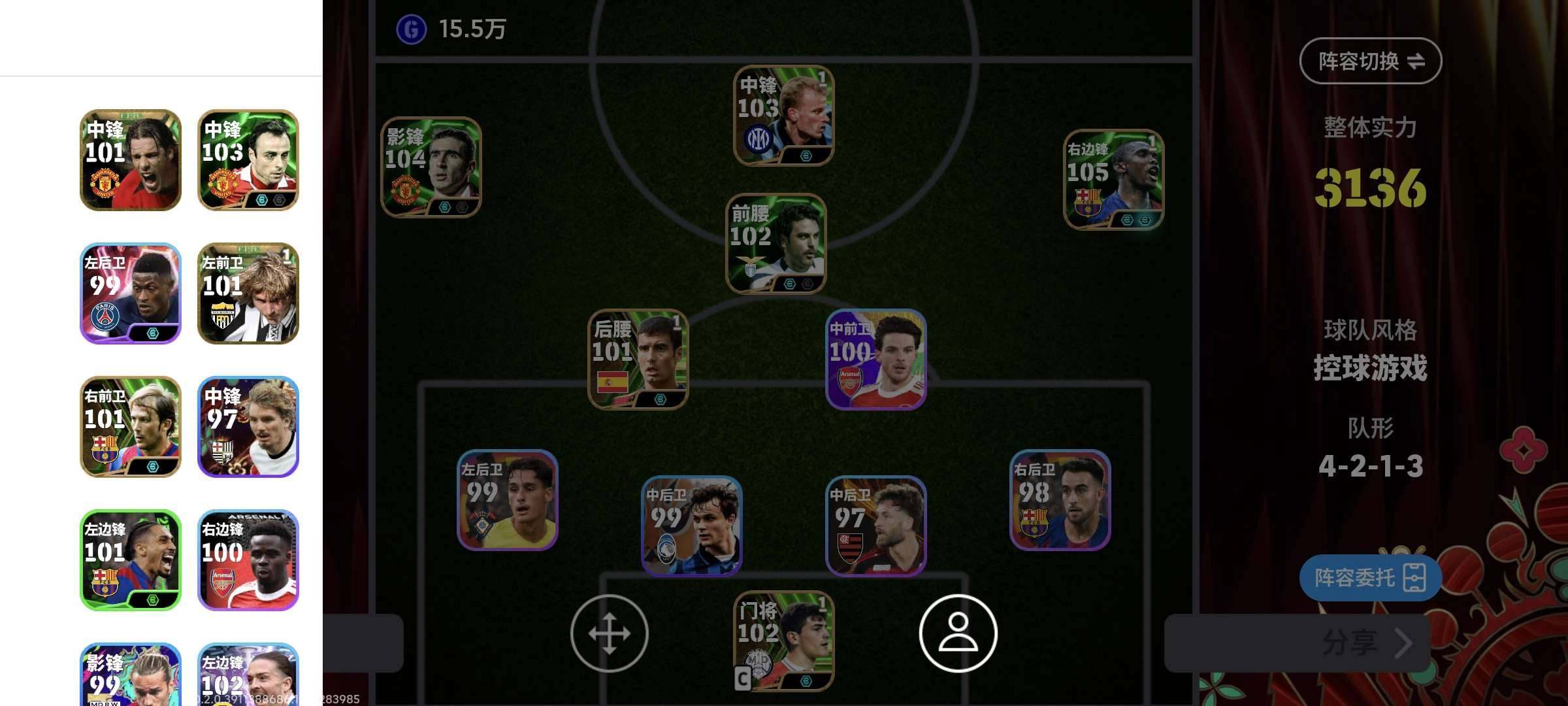Pick the 103 中锋 Manchester United reserve

click(x=248, y=160)
